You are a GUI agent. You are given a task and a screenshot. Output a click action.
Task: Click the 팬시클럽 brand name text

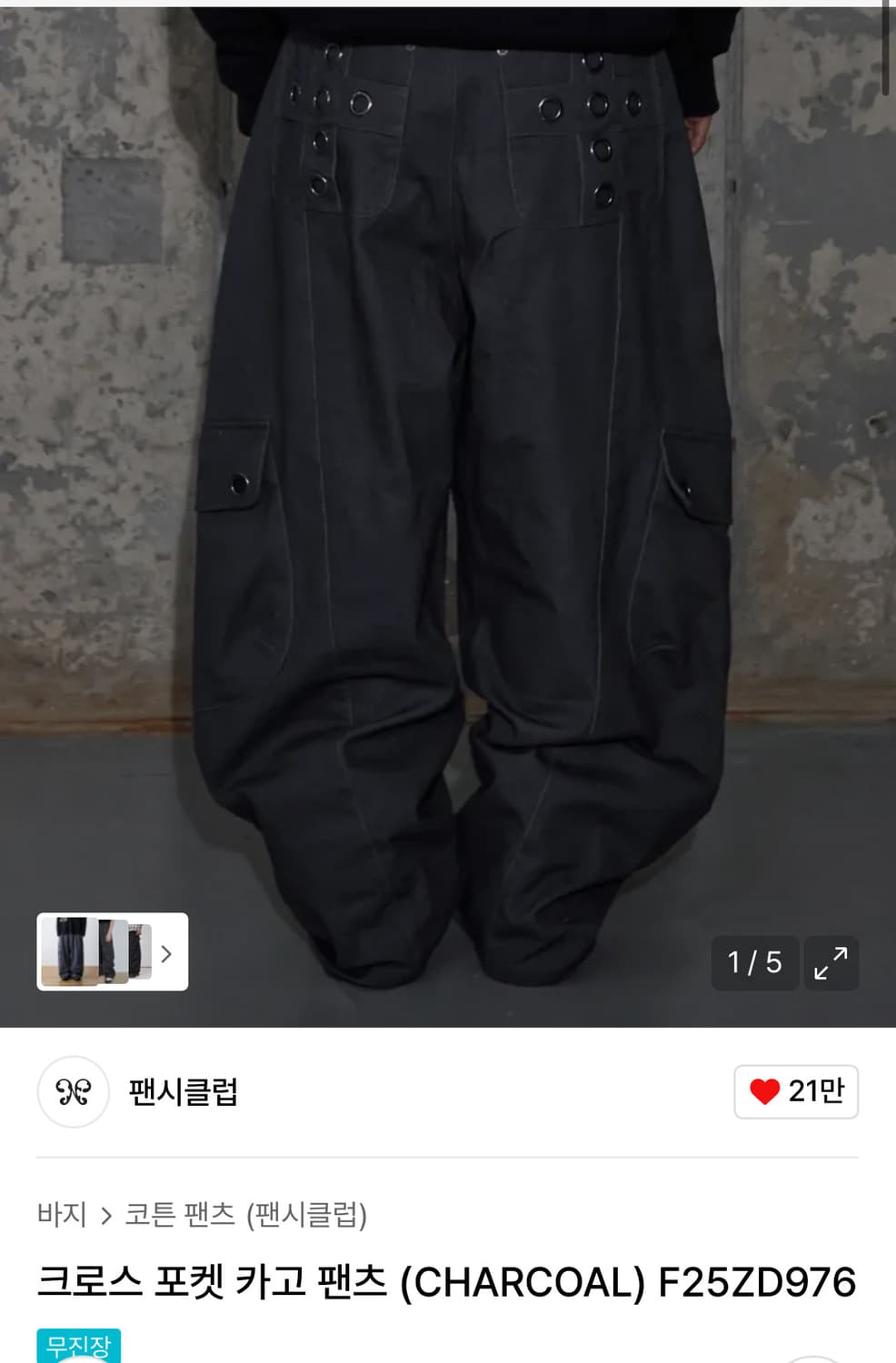click(x=182, y=1093)
